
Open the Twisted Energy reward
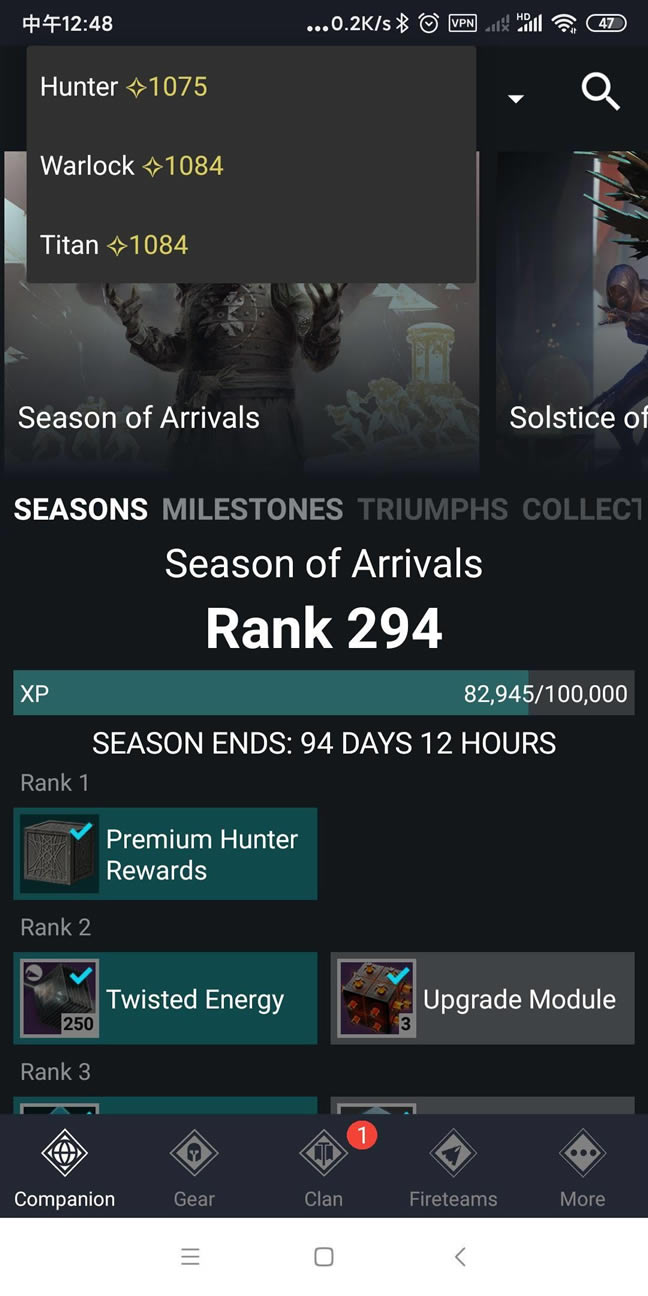(165, 999)
